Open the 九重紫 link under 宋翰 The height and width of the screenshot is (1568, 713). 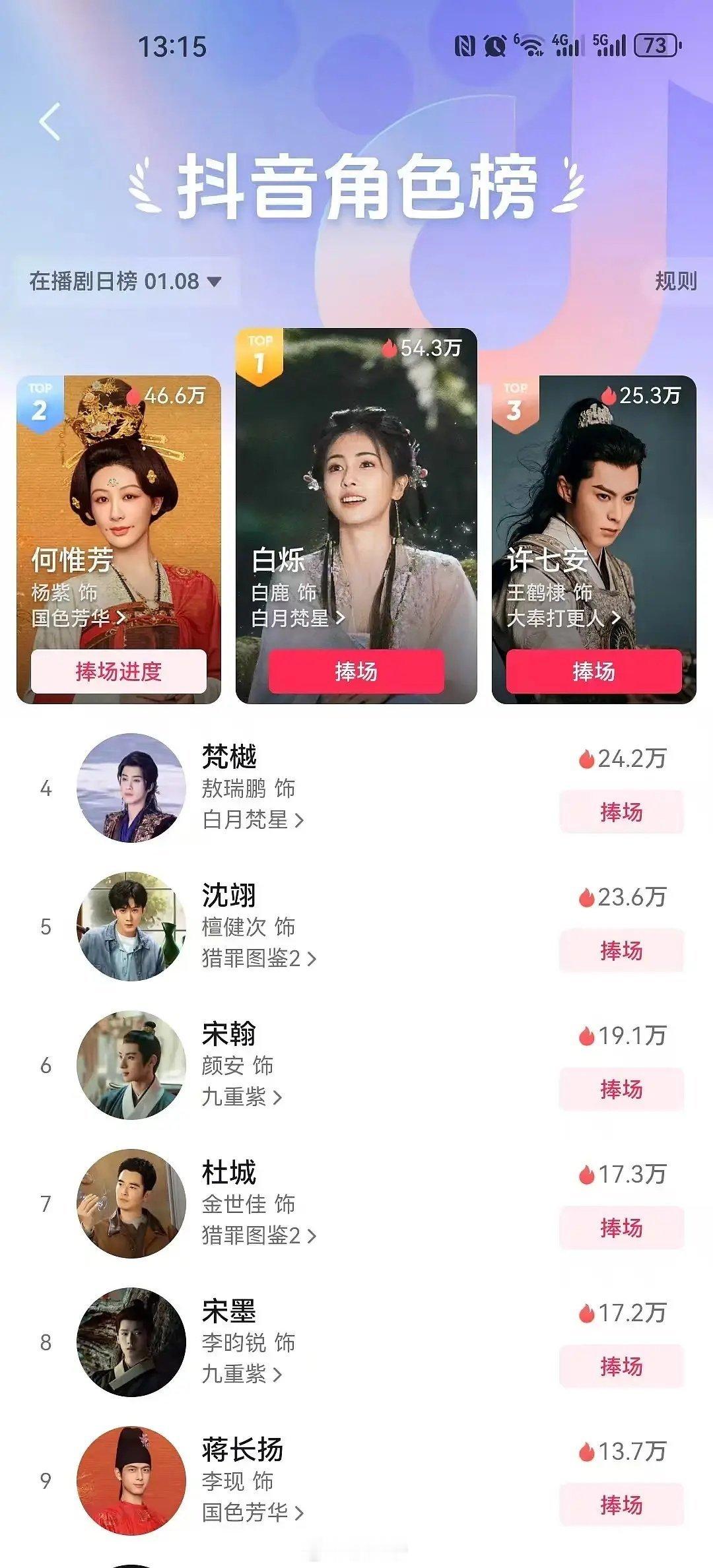point(242,1097)
